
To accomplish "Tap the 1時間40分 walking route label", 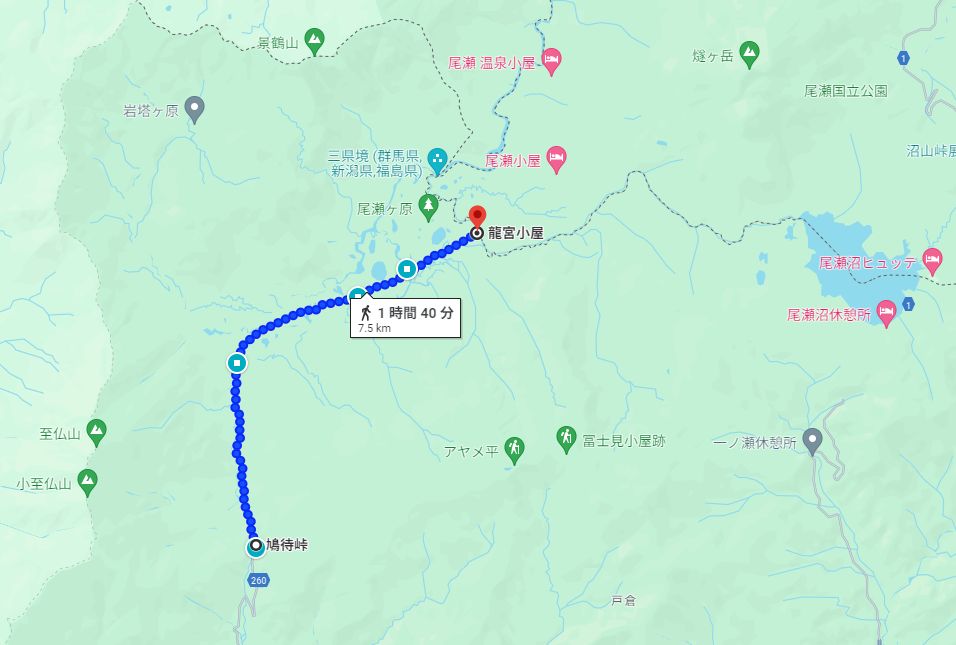I will 405,317.
